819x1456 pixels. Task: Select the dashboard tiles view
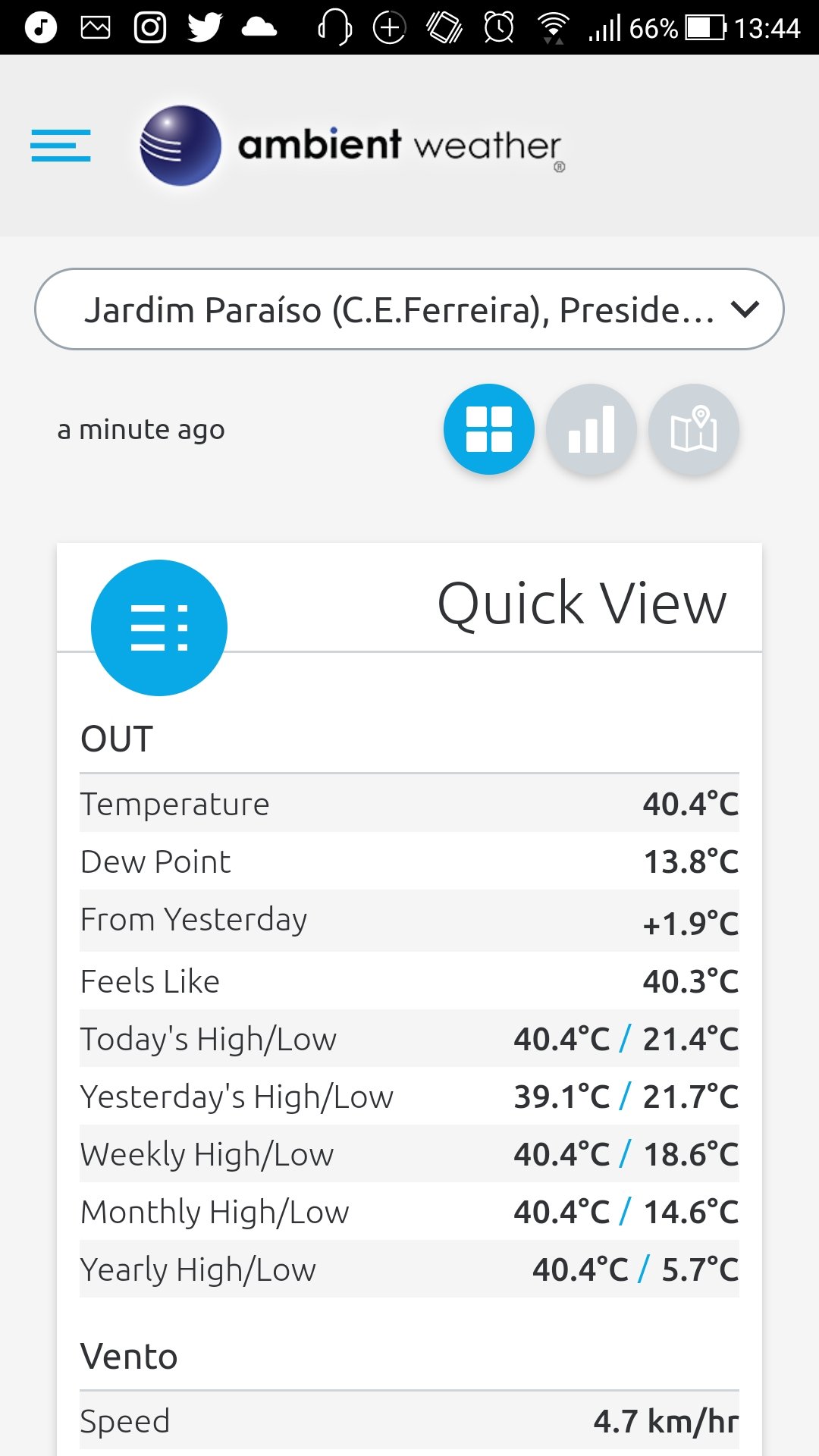pyautogui.click(x=489, y=429)
